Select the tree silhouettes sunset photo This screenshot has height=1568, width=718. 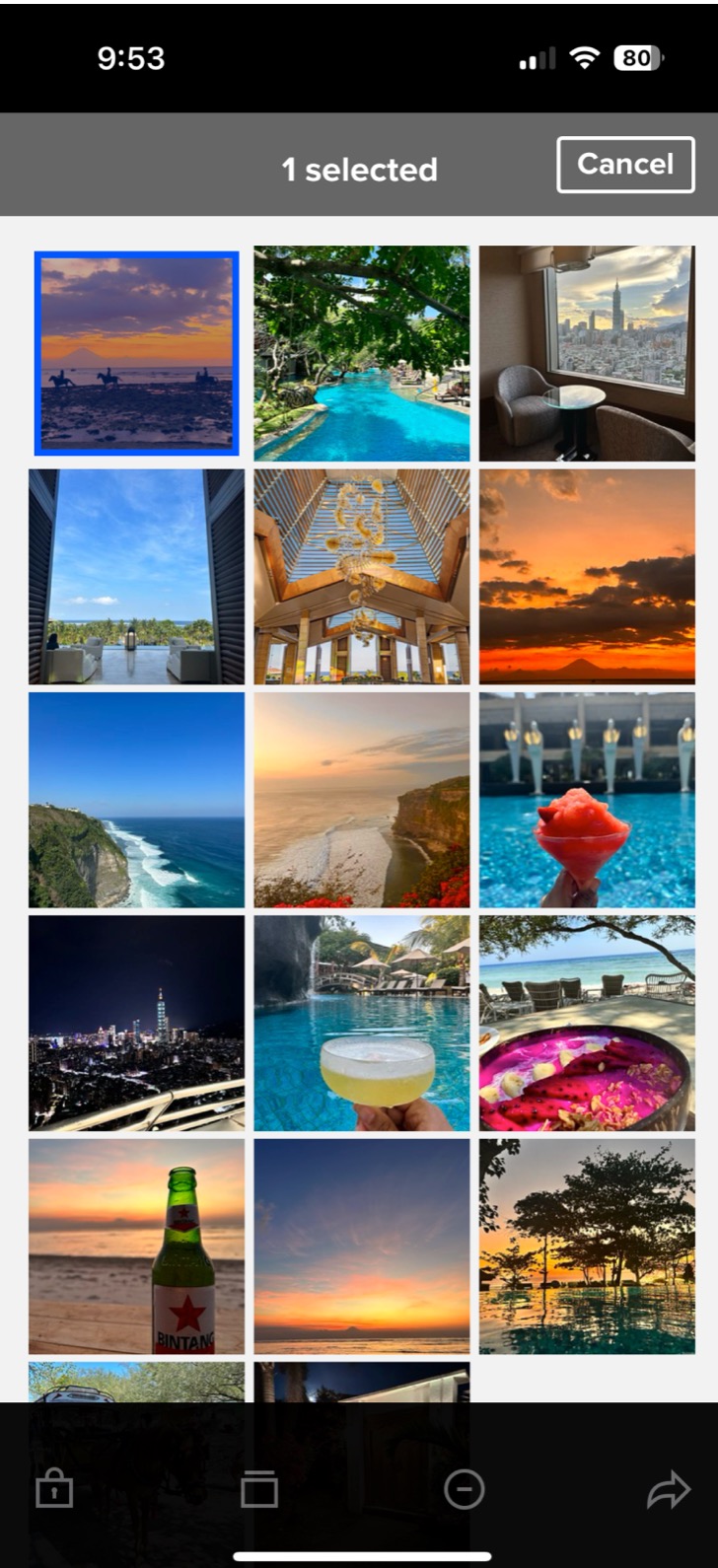[587, 1247]
